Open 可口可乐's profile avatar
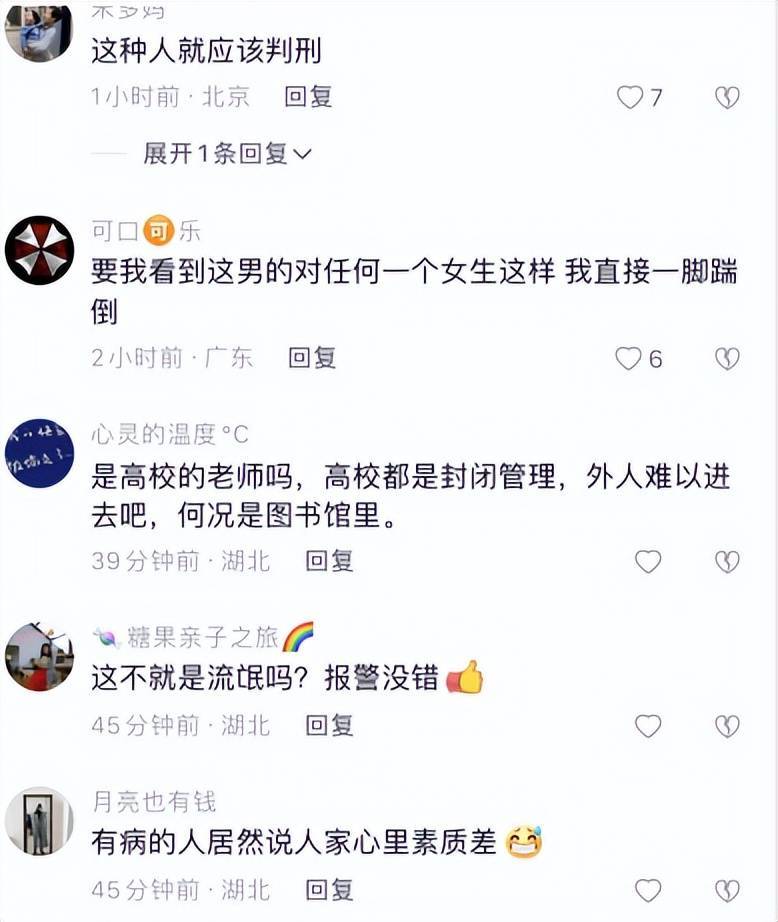 click(39, 250)
